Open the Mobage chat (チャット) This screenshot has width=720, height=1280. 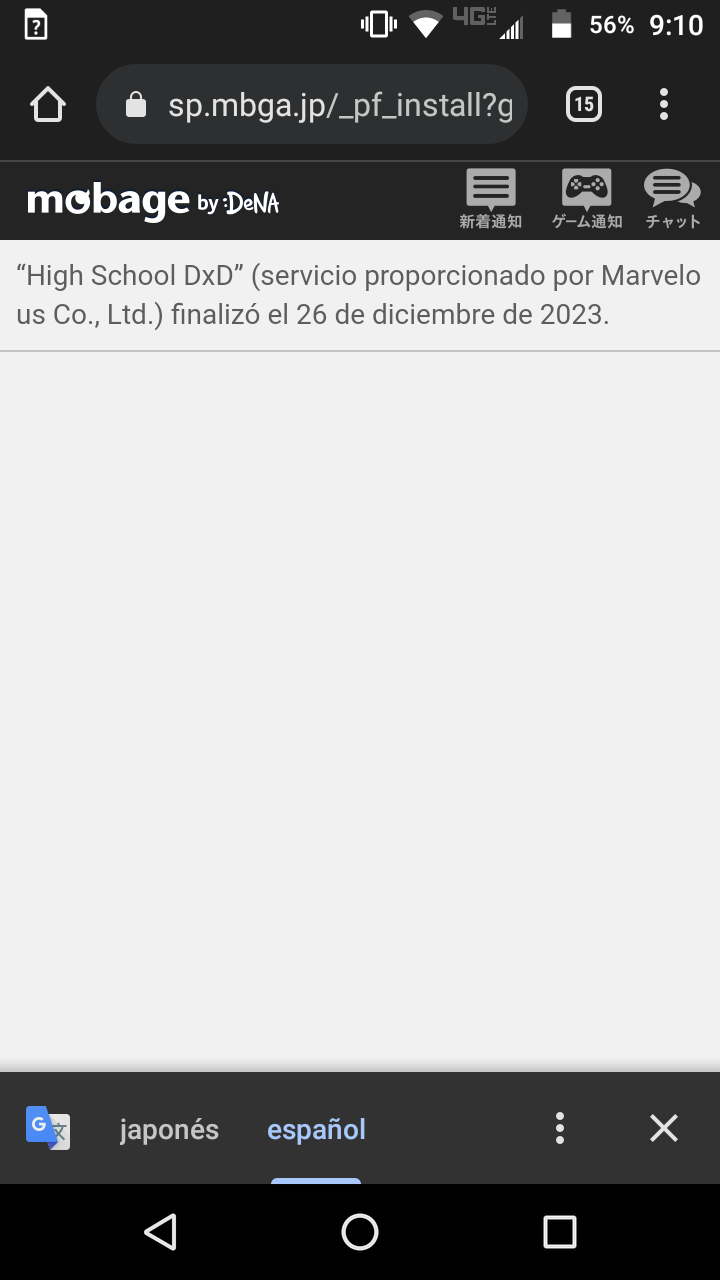click(x=672, y=200)
